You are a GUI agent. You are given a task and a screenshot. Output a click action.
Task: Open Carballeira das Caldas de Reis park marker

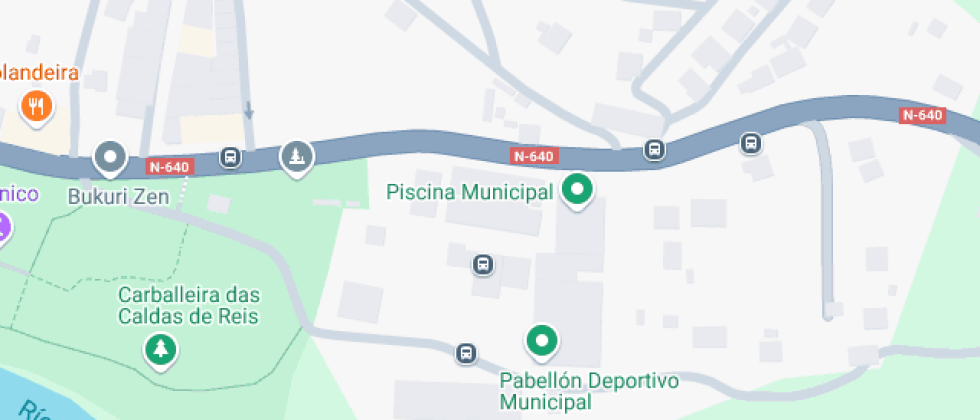[x=160, y=350]
